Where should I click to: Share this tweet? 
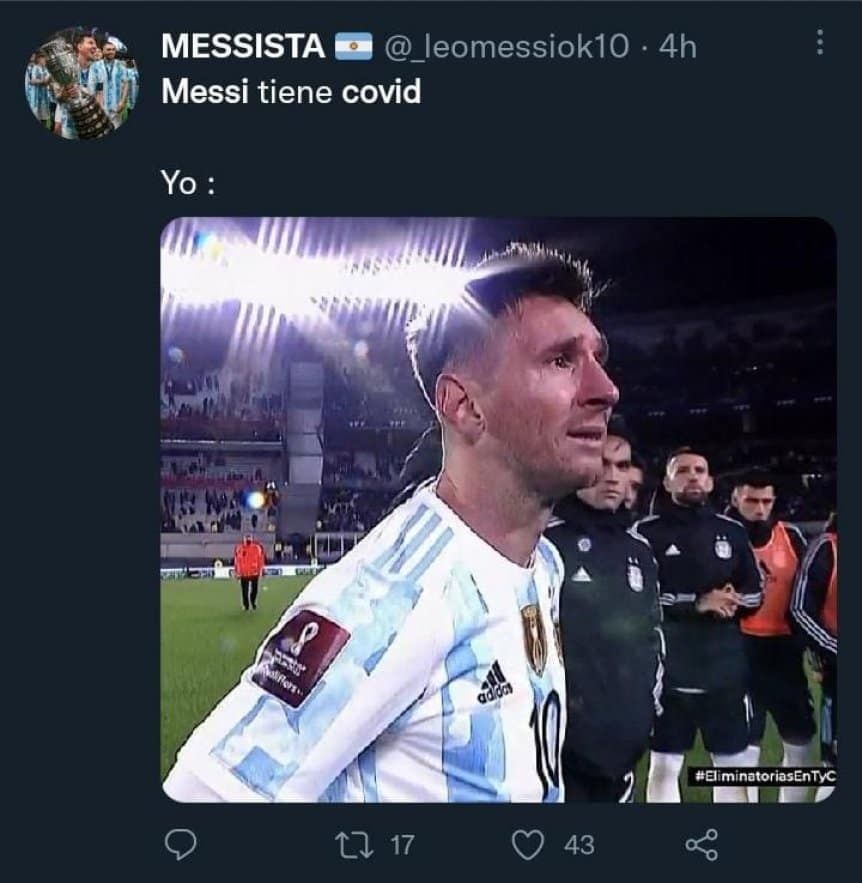701,845
